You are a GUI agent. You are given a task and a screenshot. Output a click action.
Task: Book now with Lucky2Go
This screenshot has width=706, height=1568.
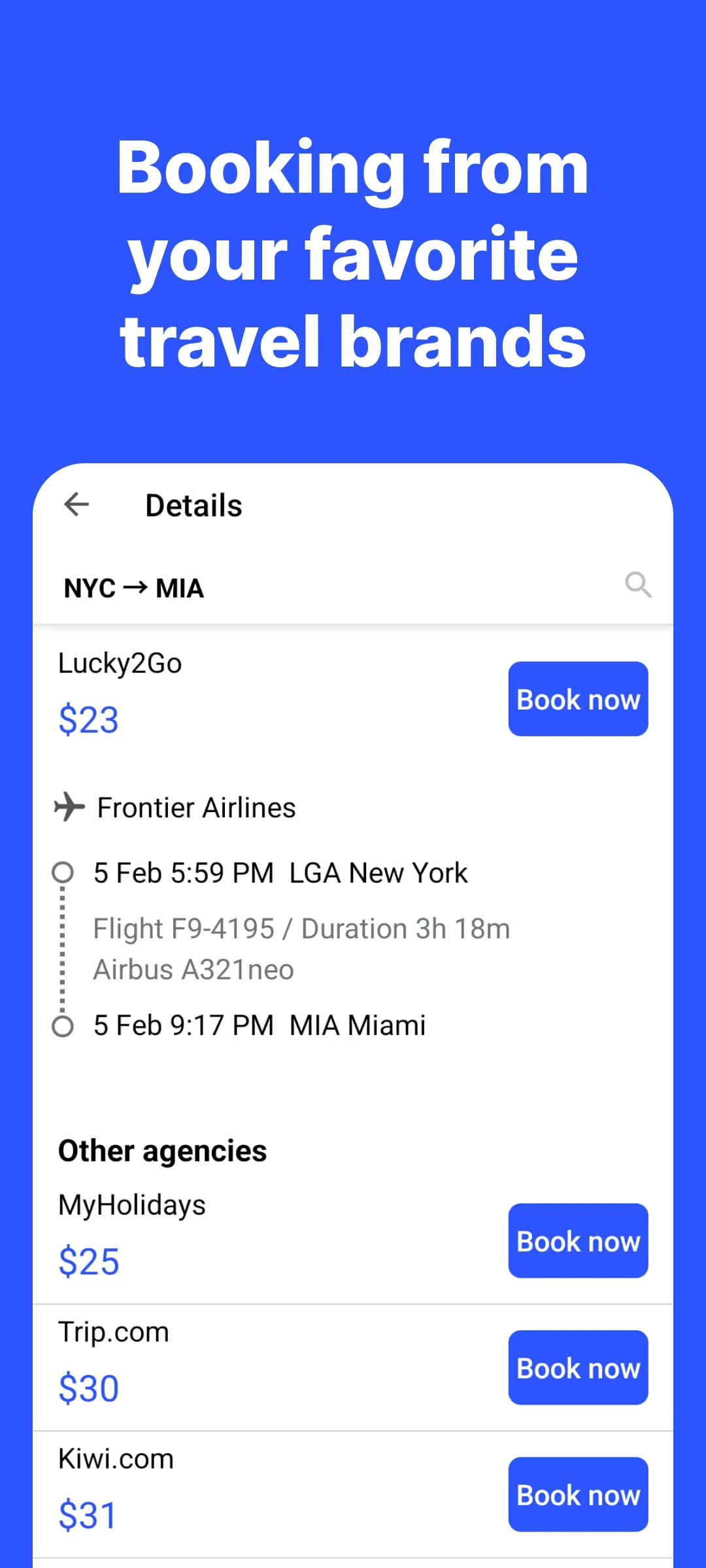577,698
